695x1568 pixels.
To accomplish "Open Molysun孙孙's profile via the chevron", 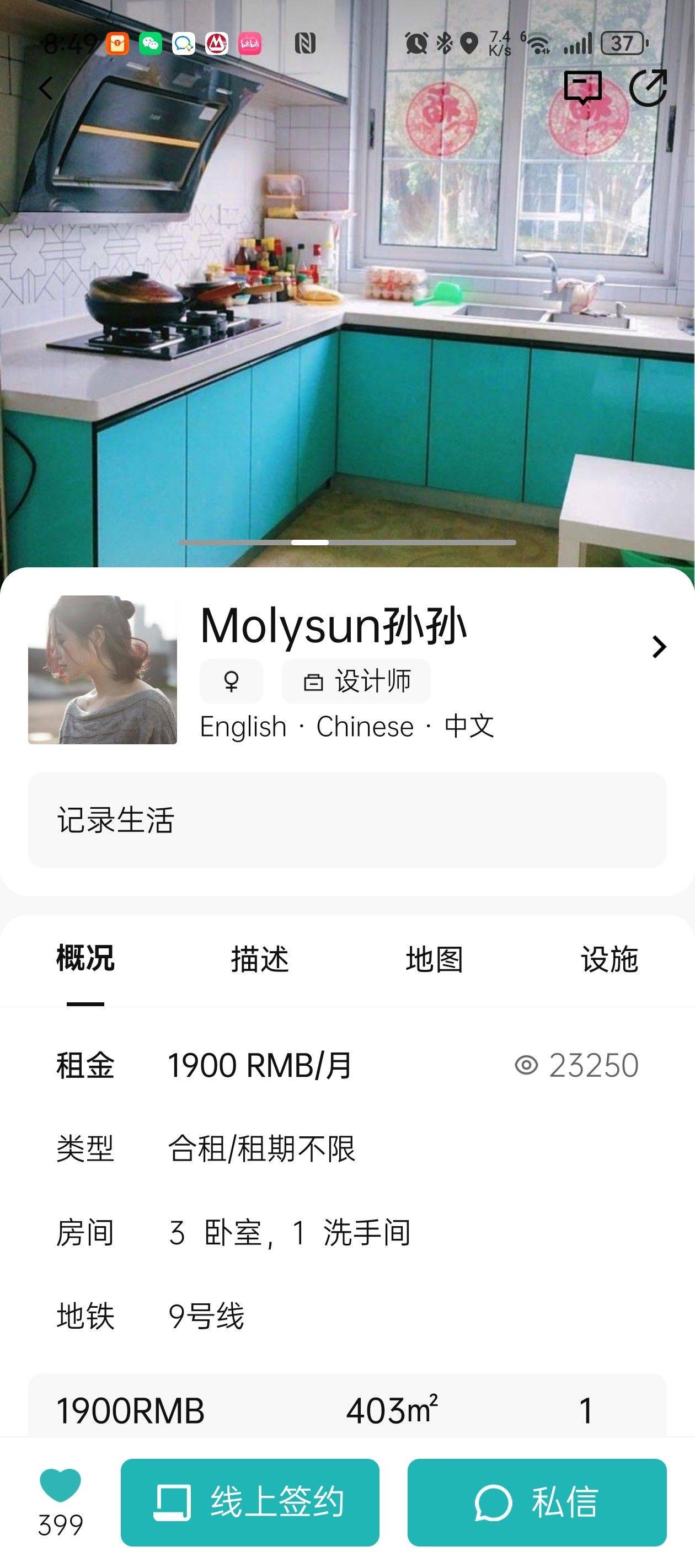I will [x=659, y=646].
